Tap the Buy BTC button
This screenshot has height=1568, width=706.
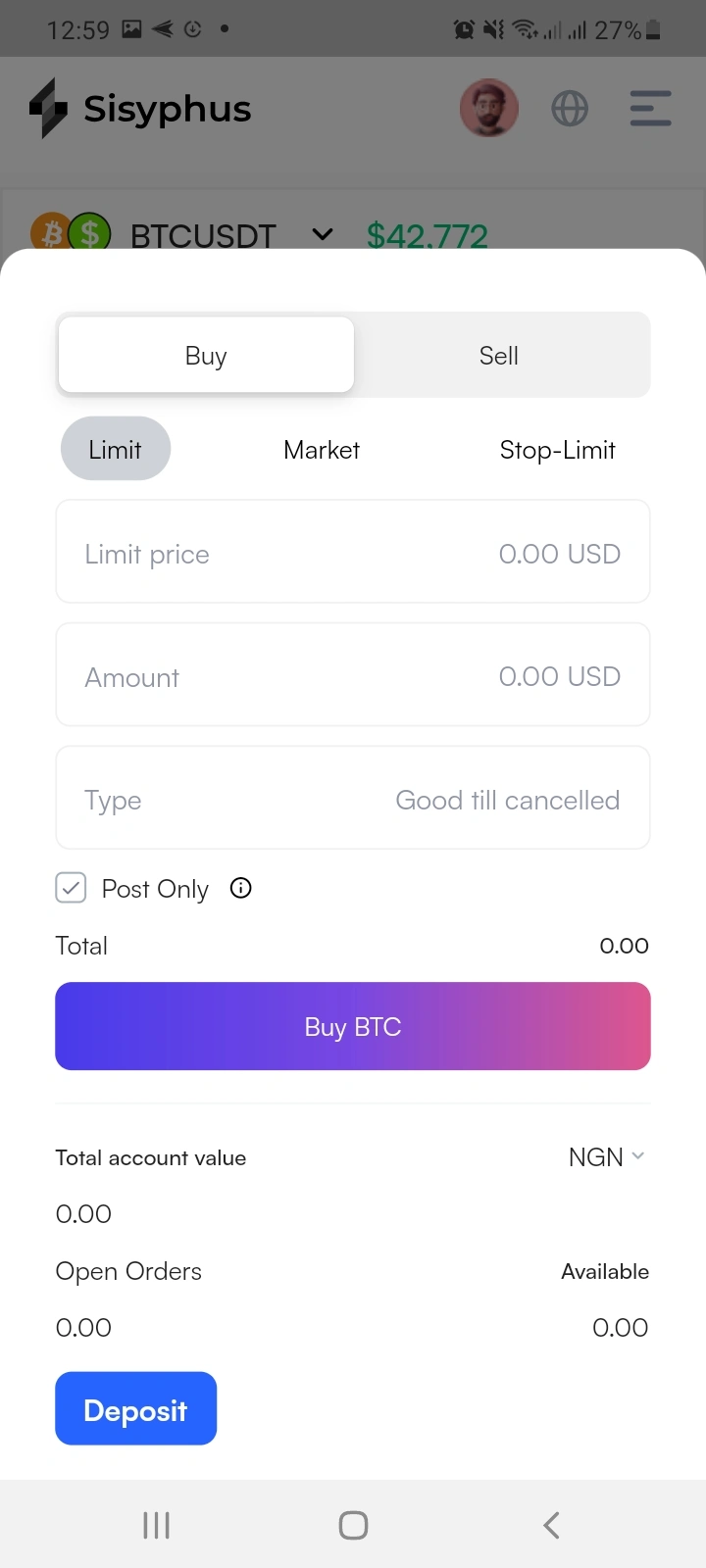(x=353, y=1026)
